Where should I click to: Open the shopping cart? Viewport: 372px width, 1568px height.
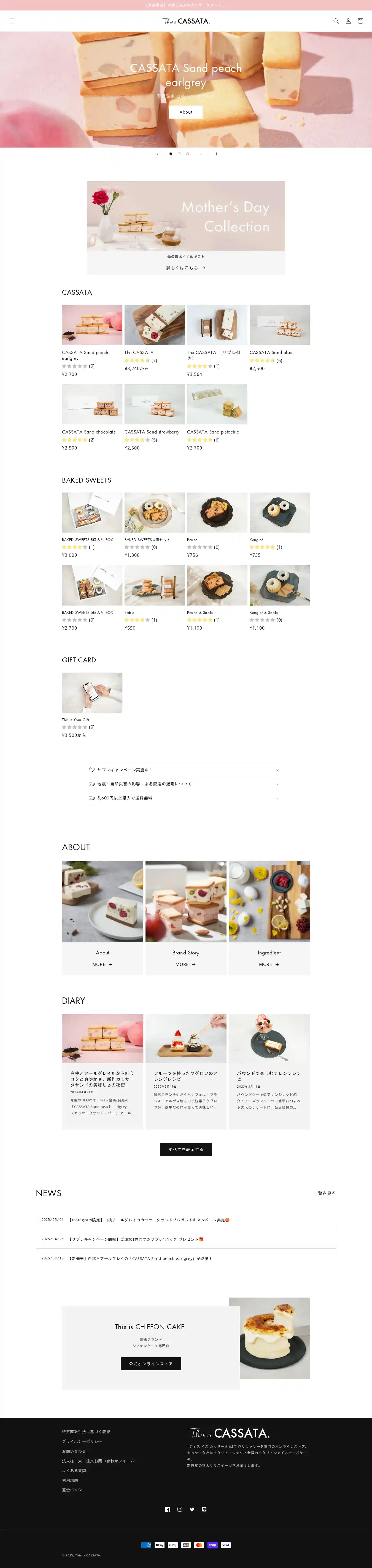(x=360, y=21)
